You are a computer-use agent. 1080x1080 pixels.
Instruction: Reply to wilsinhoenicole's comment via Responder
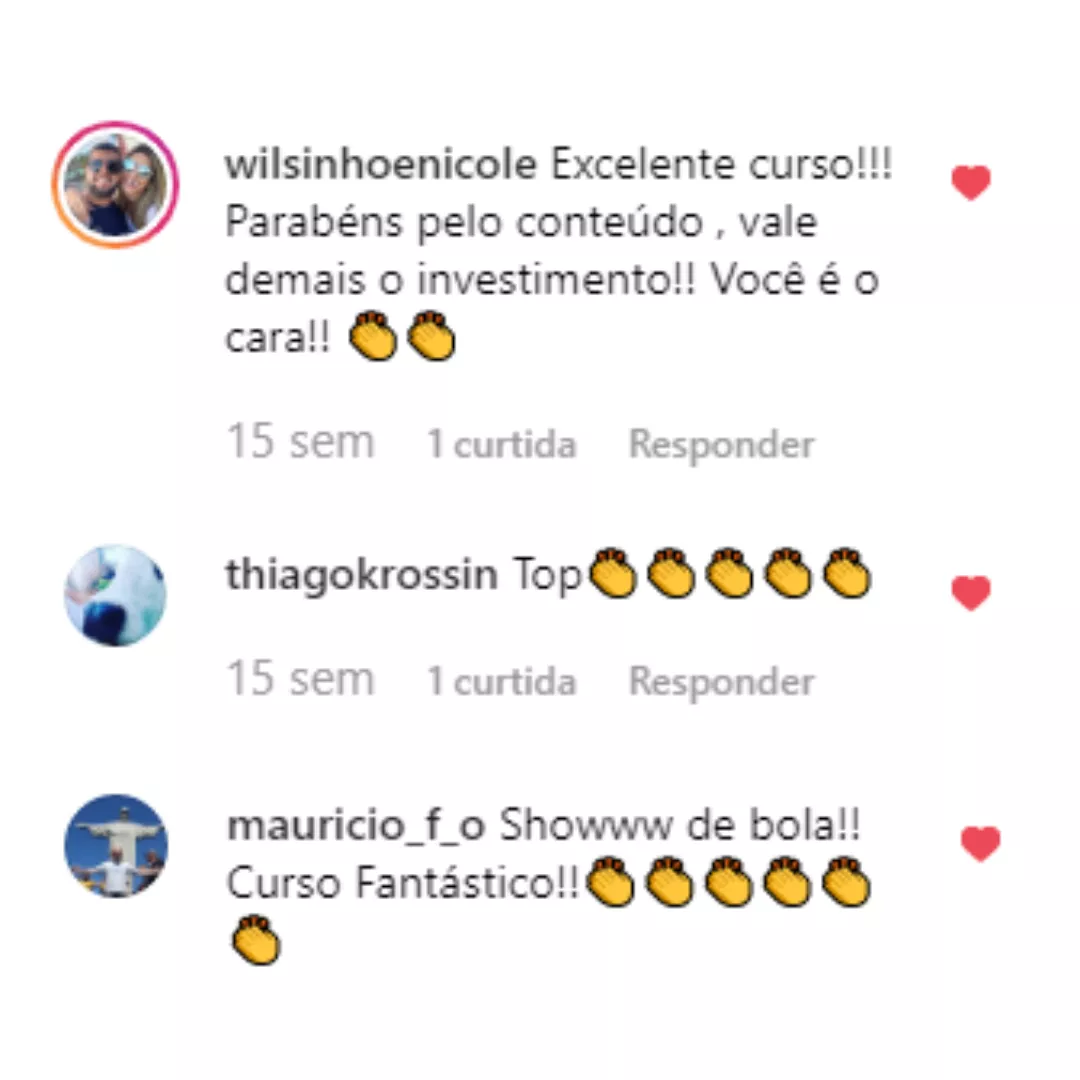[x=721, y=445]
